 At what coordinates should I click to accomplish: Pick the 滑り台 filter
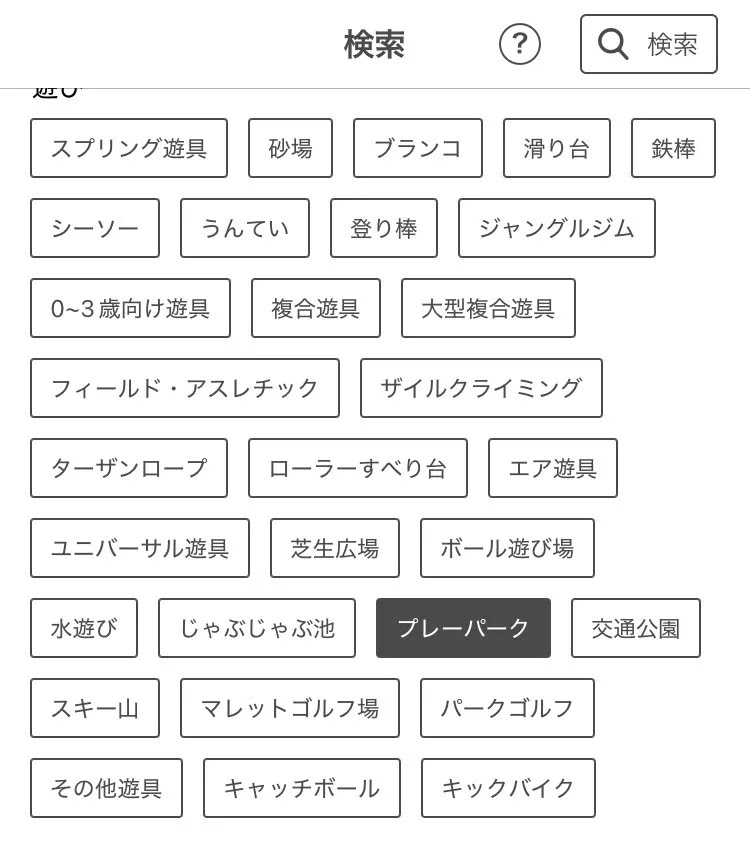(556, 148)
